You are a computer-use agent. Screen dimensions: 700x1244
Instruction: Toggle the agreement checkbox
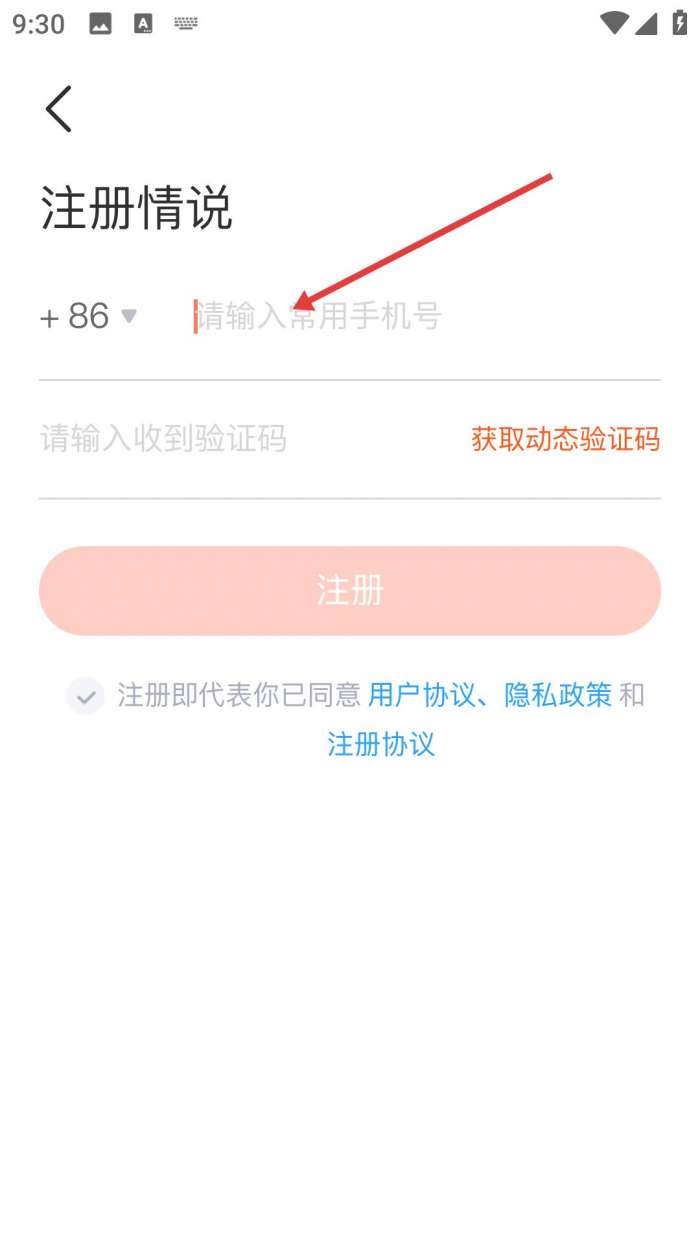(86, 696)
